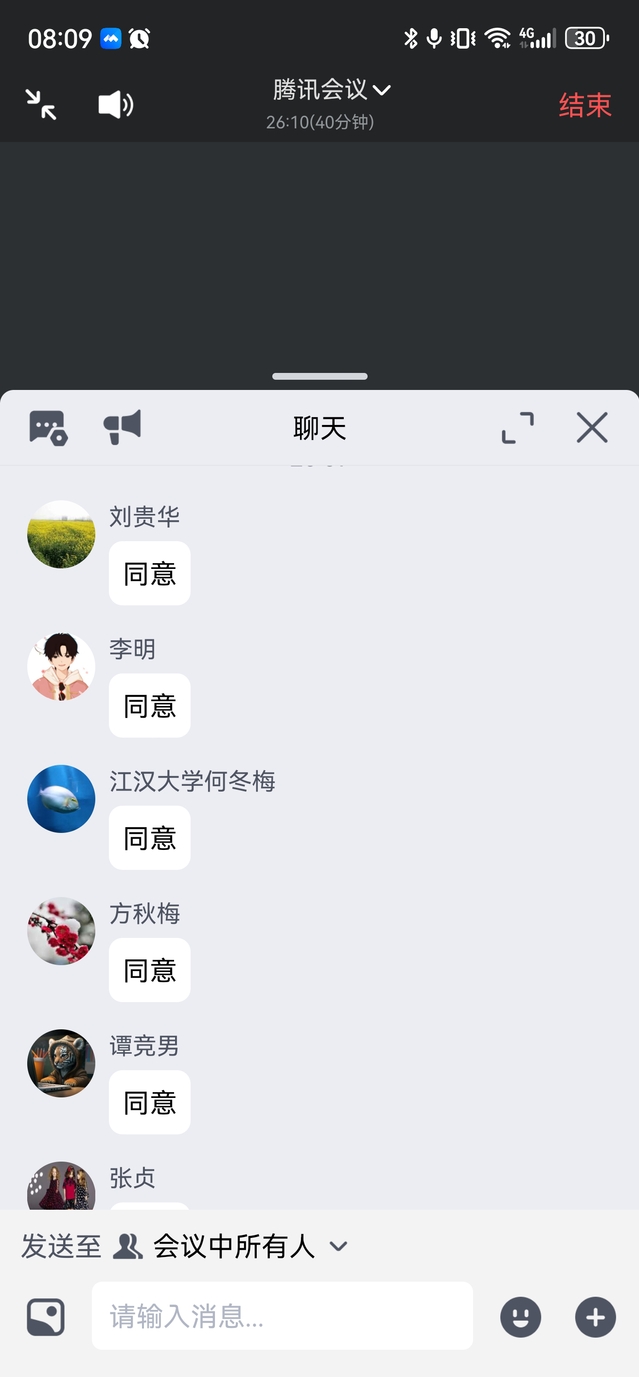Minimize the meeting window
Image resolution: width=639 pixels, height=1377 pixels.
coord(41,104)
